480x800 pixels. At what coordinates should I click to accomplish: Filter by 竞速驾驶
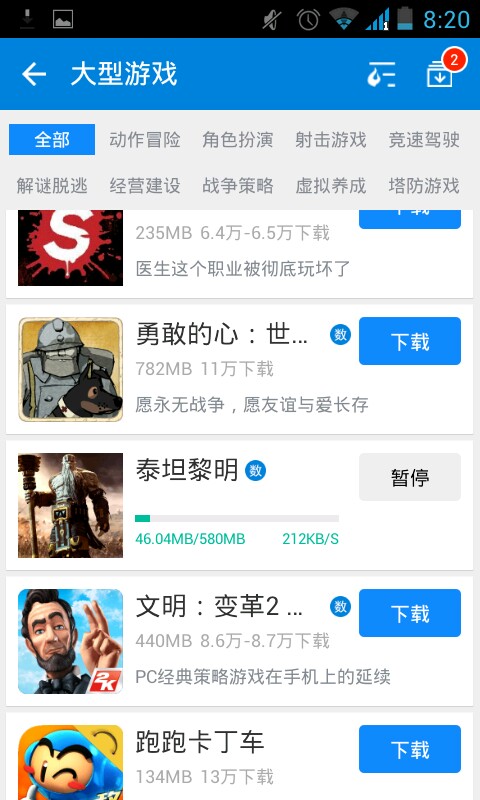(x=424, y=139)
